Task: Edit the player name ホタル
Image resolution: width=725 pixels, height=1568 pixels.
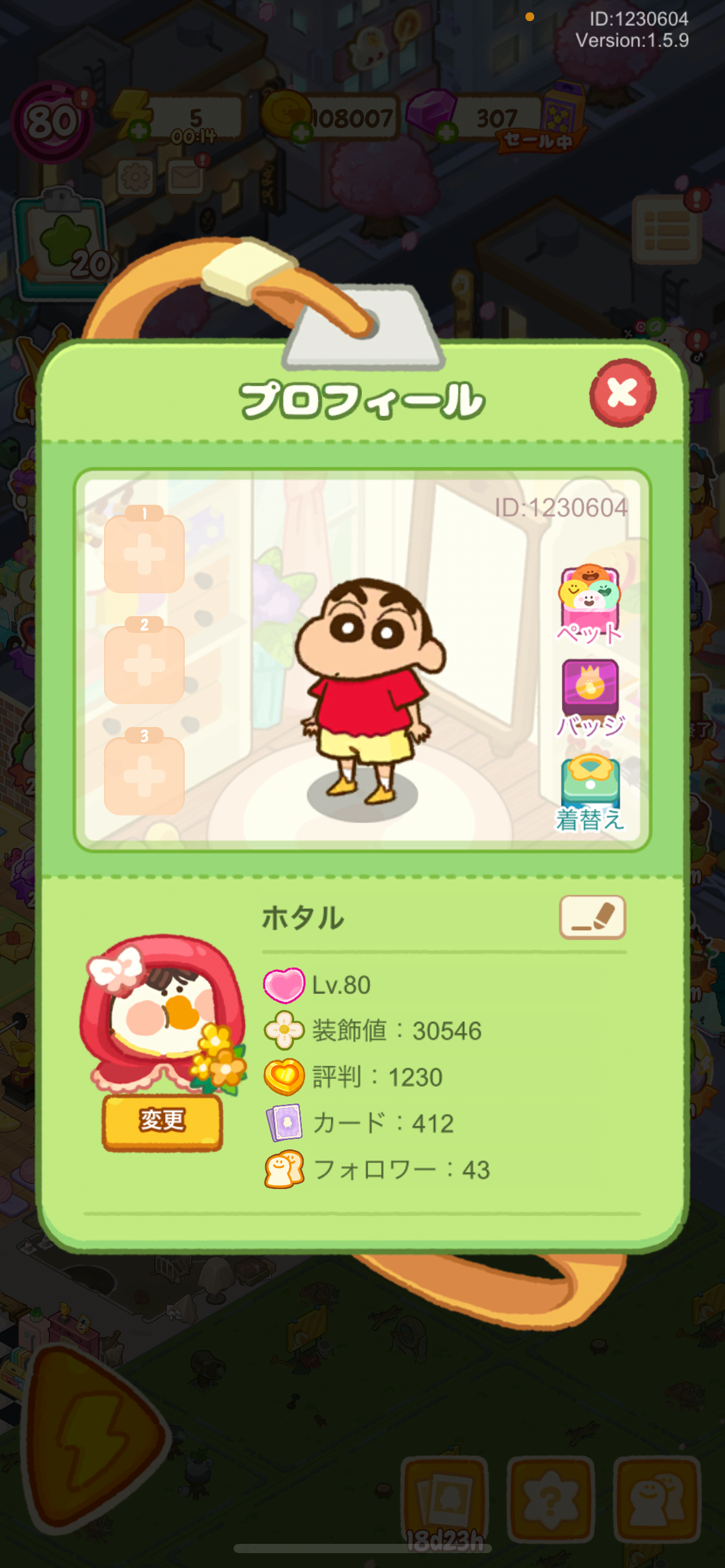Action: 592,917
